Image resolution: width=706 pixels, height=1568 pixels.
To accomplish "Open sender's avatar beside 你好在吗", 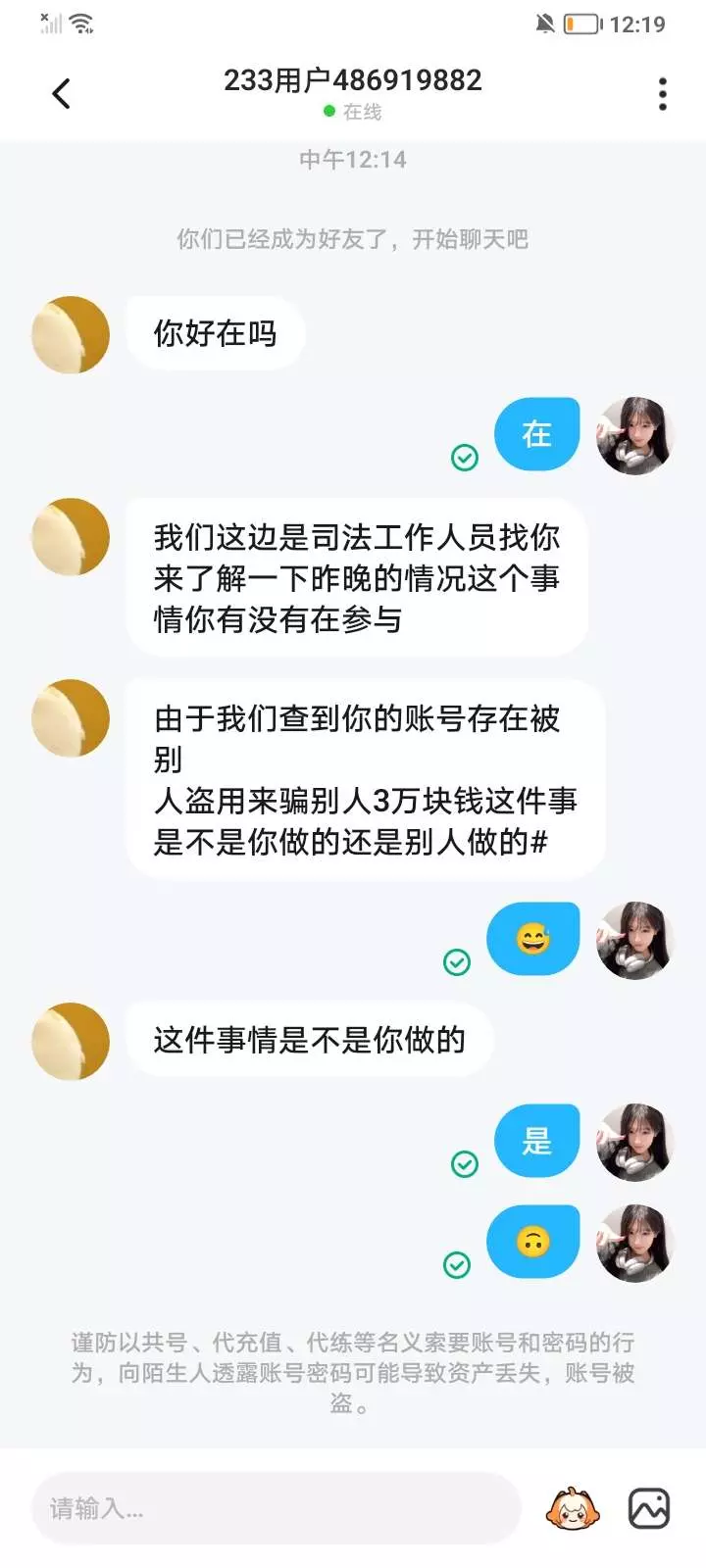I will click(x=71, y=335).
